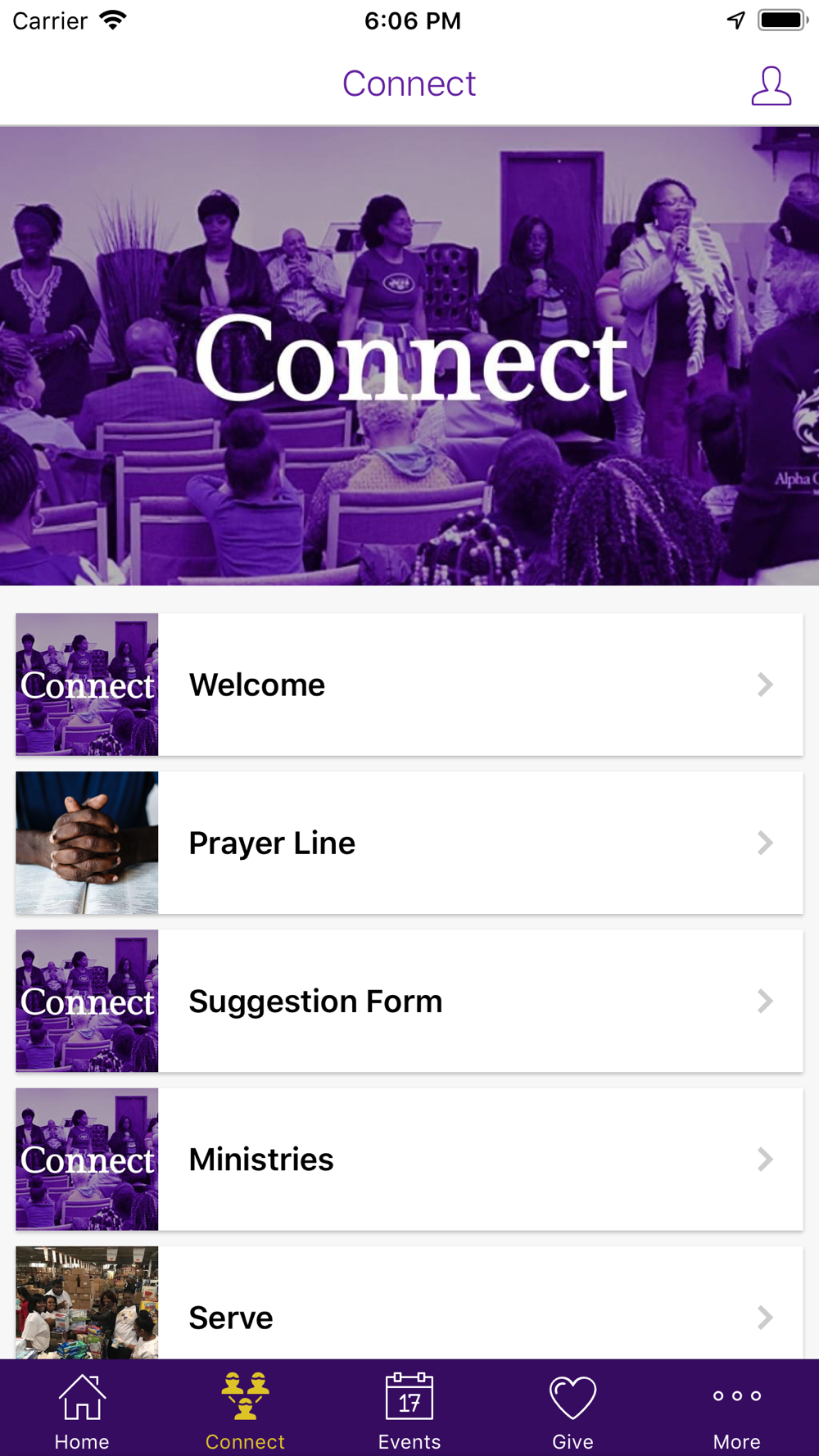Screen dimensions: 819x1456
Task: Open the user profile icon
Action: pos(771,86)
